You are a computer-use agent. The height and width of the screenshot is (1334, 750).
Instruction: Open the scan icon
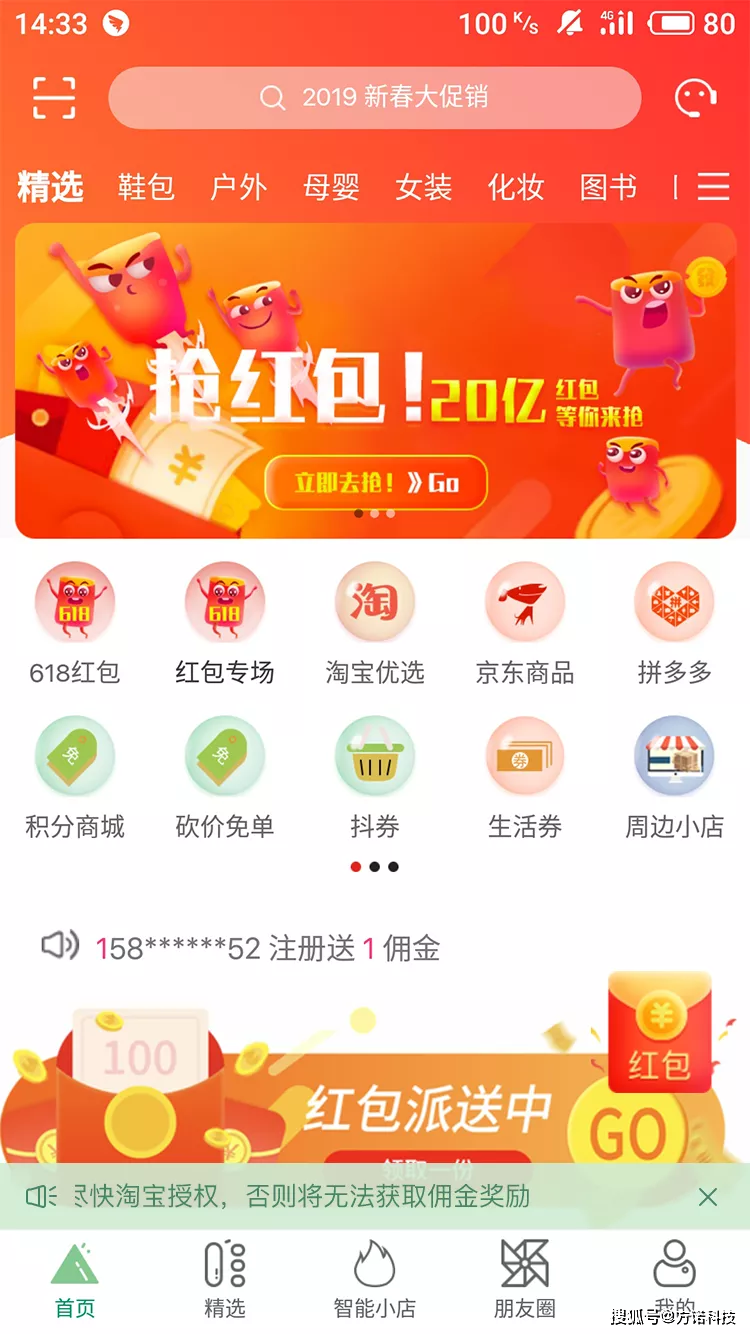(x=54, y=97)
